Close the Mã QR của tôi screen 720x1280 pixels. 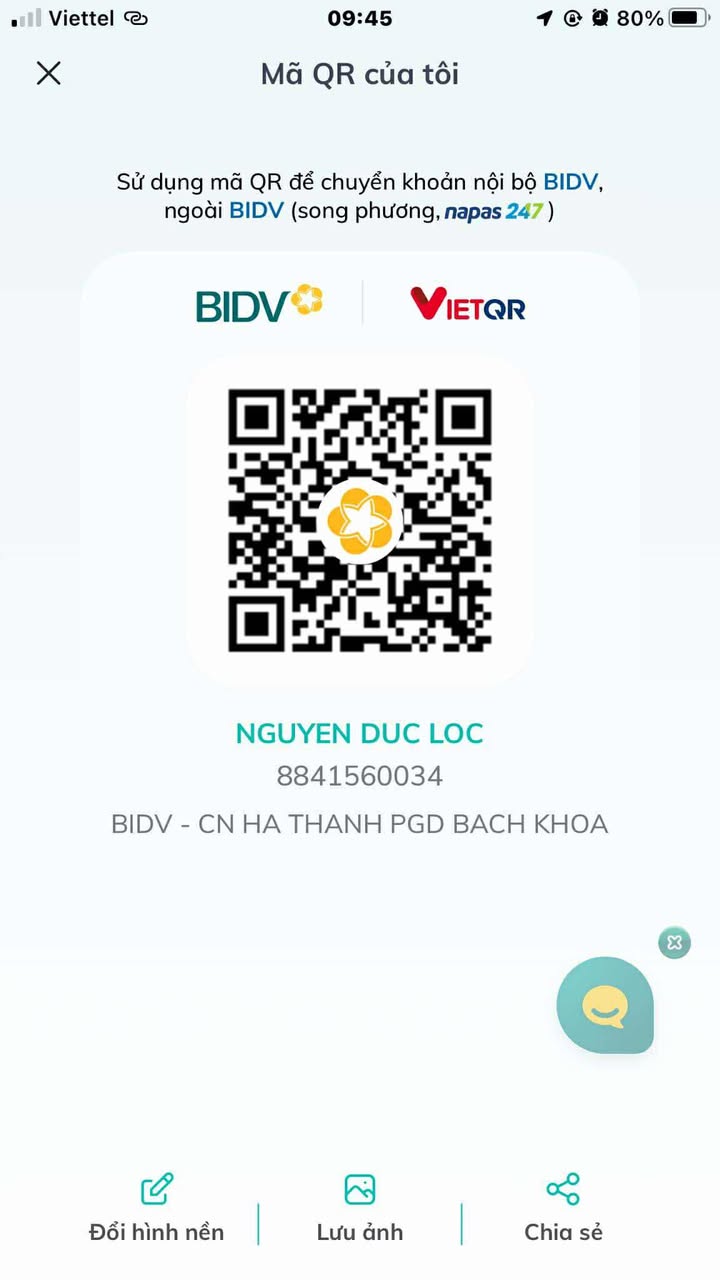(48, 73)
